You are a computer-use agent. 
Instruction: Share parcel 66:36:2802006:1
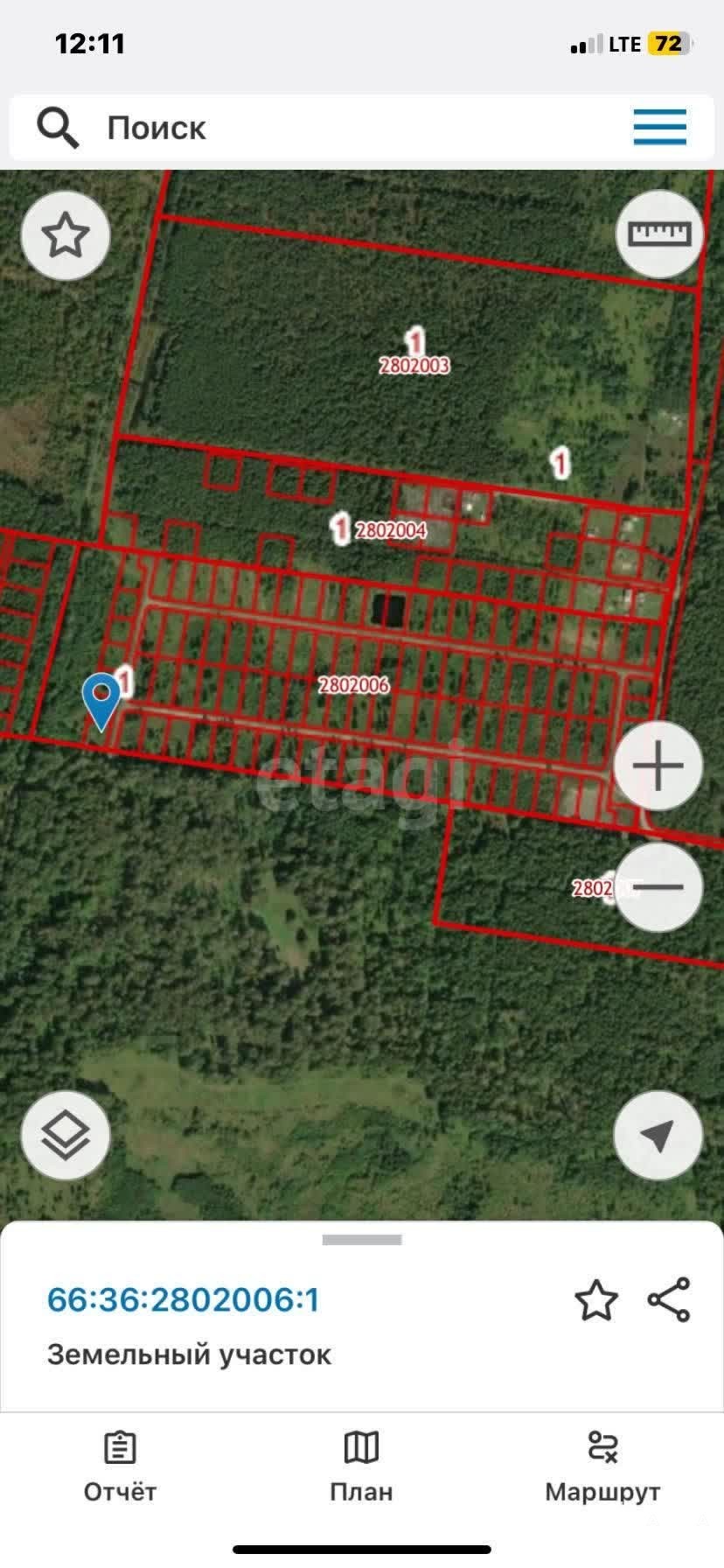(x=669, y=1300)
